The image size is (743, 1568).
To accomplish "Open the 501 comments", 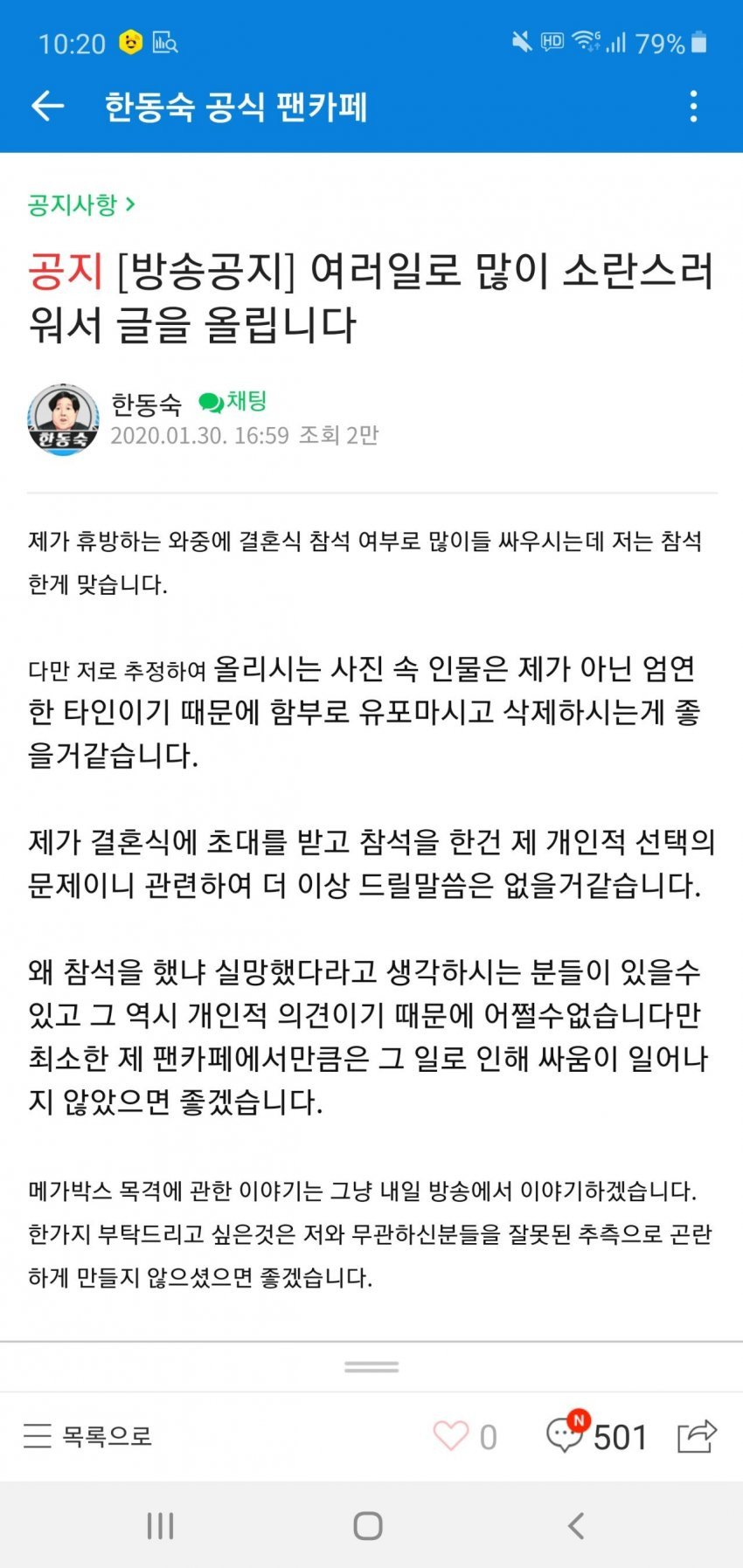I will click(596, 1436).
